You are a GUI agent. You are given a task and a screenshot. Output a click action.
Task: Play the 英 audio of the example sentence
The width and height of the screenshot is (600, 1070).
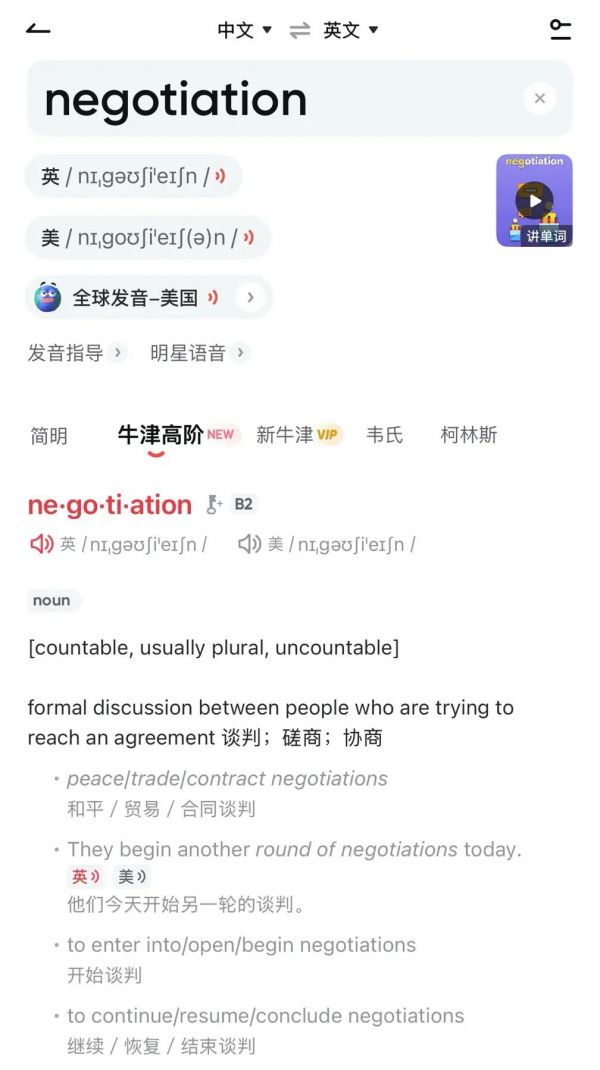click(86, 877)
